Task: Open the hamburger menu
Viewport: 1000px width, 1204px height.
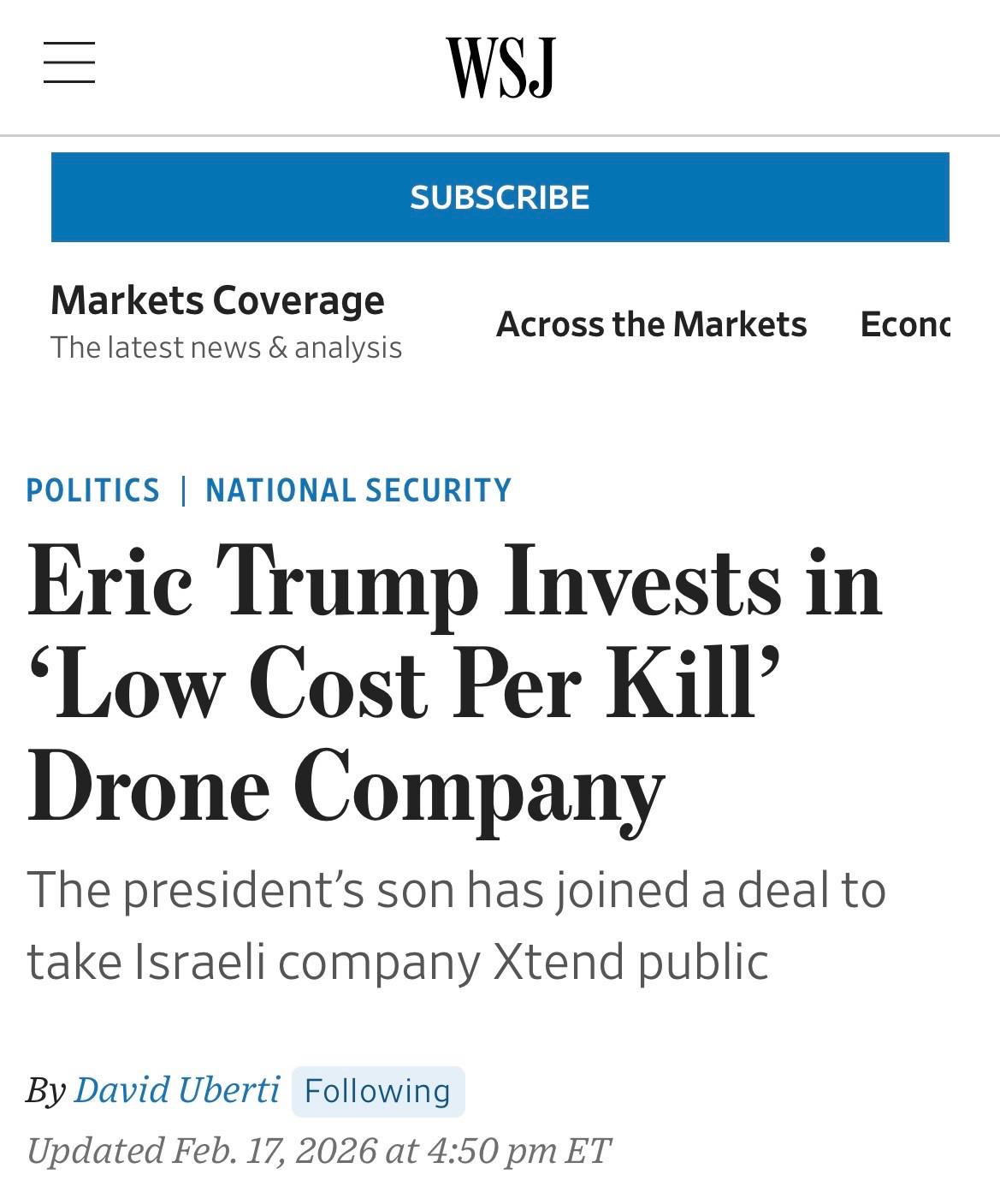Action: coord(69,62)
